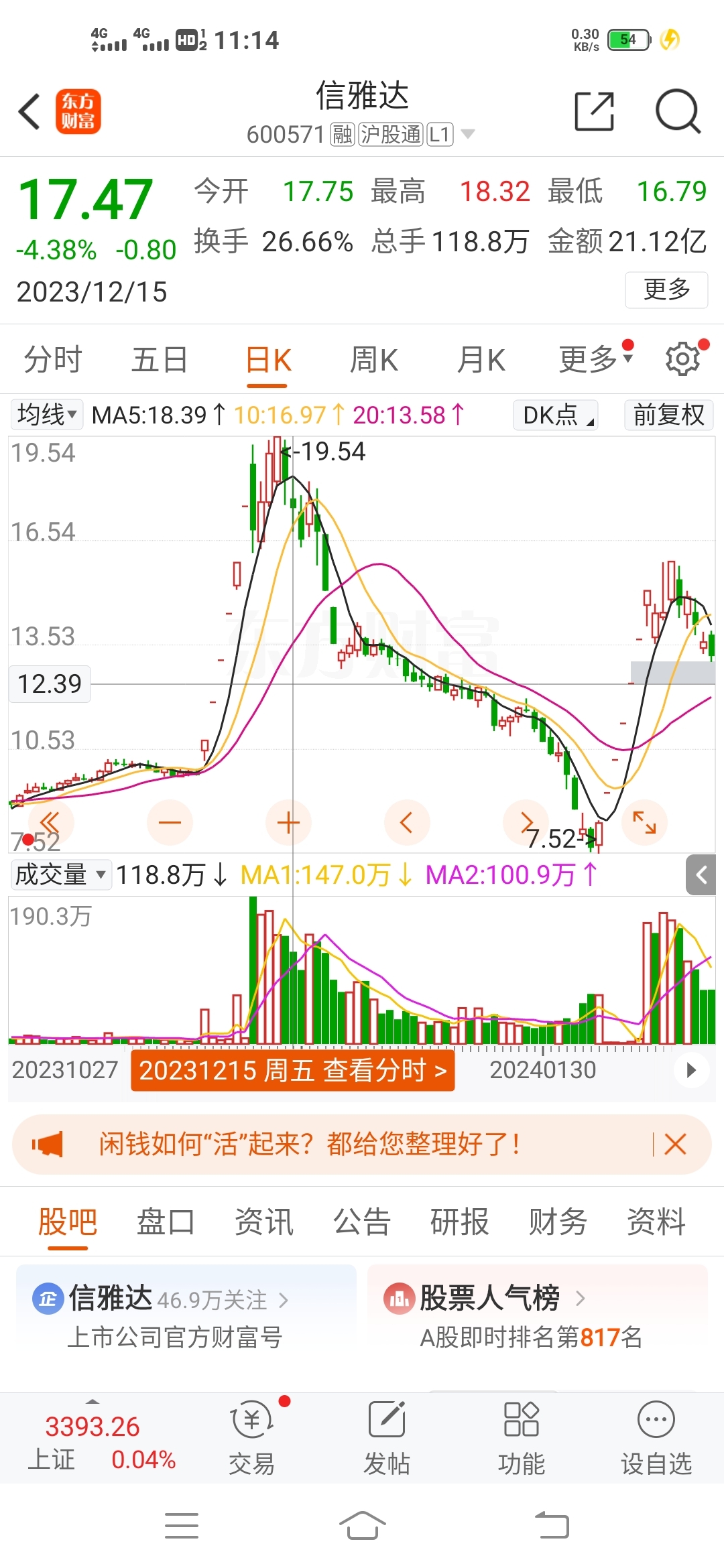The image size is (724, 1568).
Task: Open the 成交量 indicator dropdown
Action: [61, 874]
